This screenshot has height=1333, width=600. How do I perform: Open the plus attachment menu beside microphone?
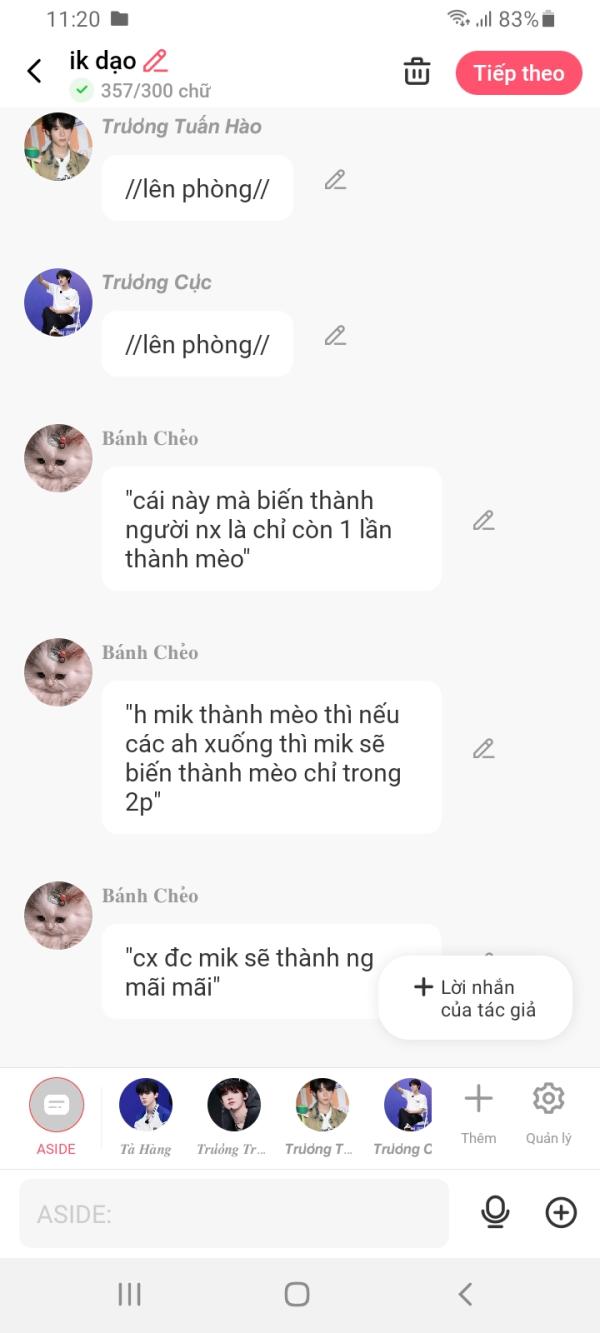(561, 1213)
